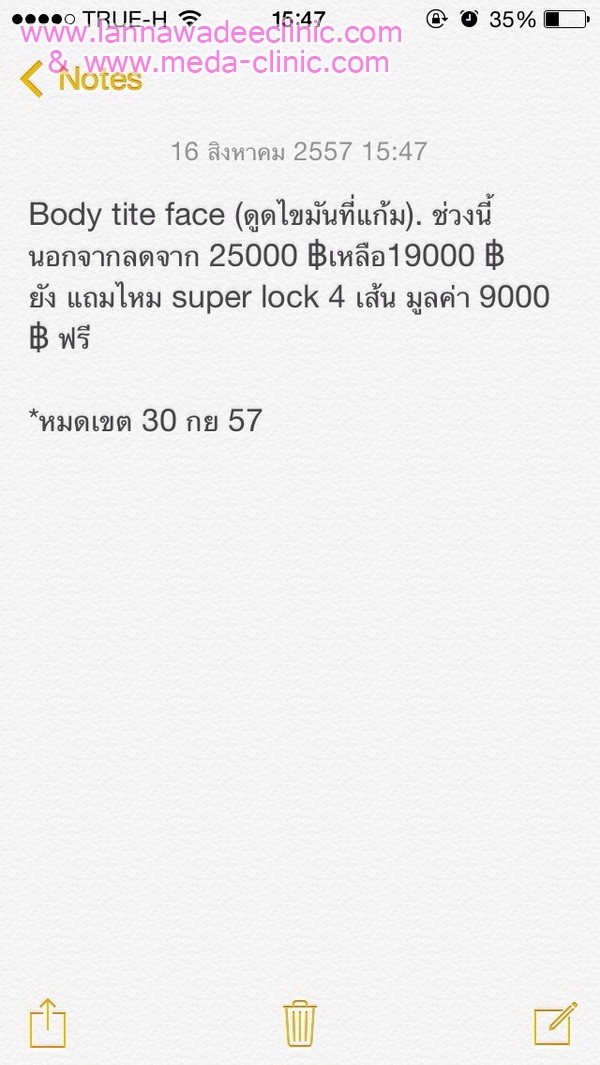Tap the note text to edit it
The height and width of the screenshot is (1065, 600).
click(x=289, y=317)
